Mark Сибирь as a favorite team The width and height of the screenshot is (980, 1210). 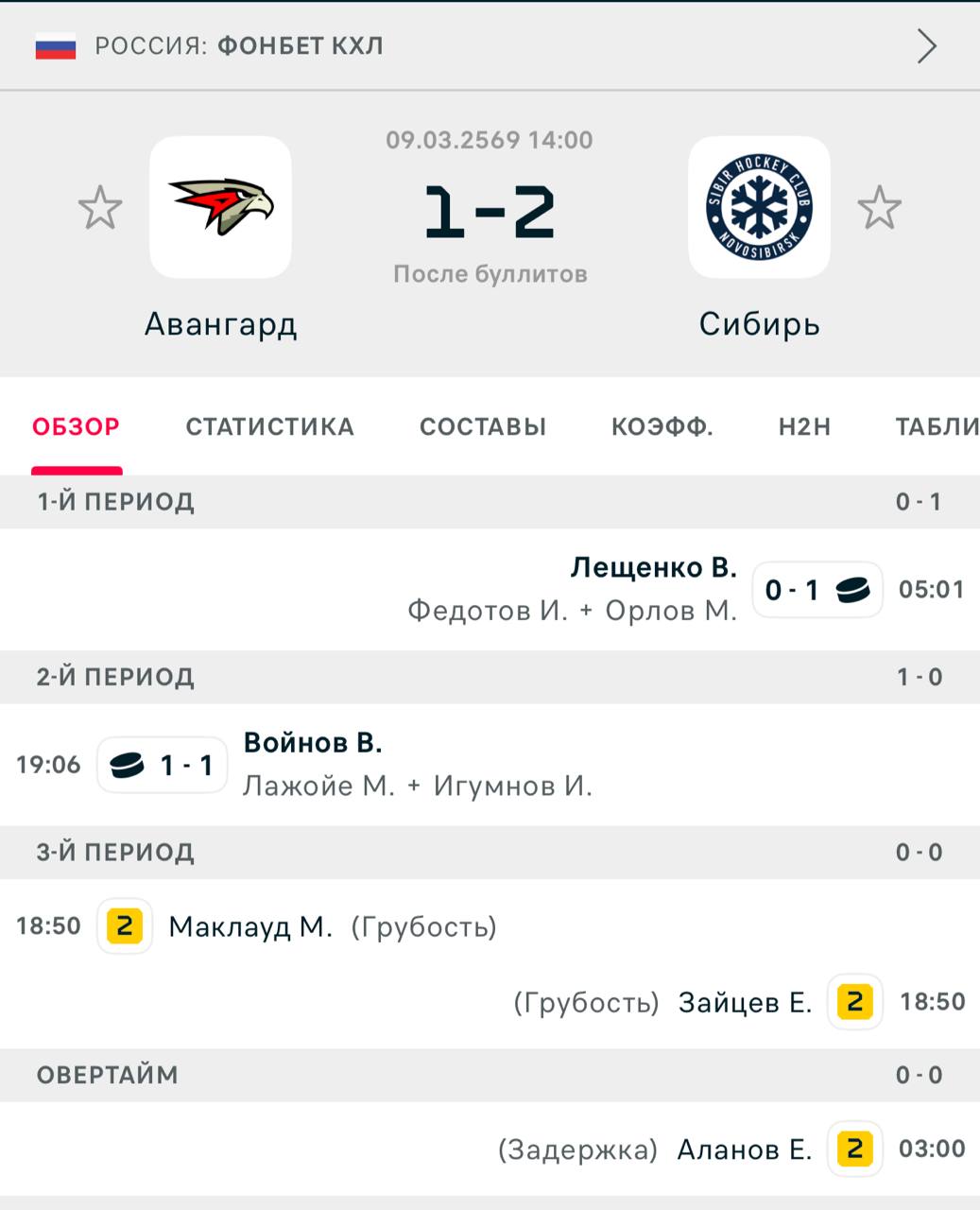point(879,208)
